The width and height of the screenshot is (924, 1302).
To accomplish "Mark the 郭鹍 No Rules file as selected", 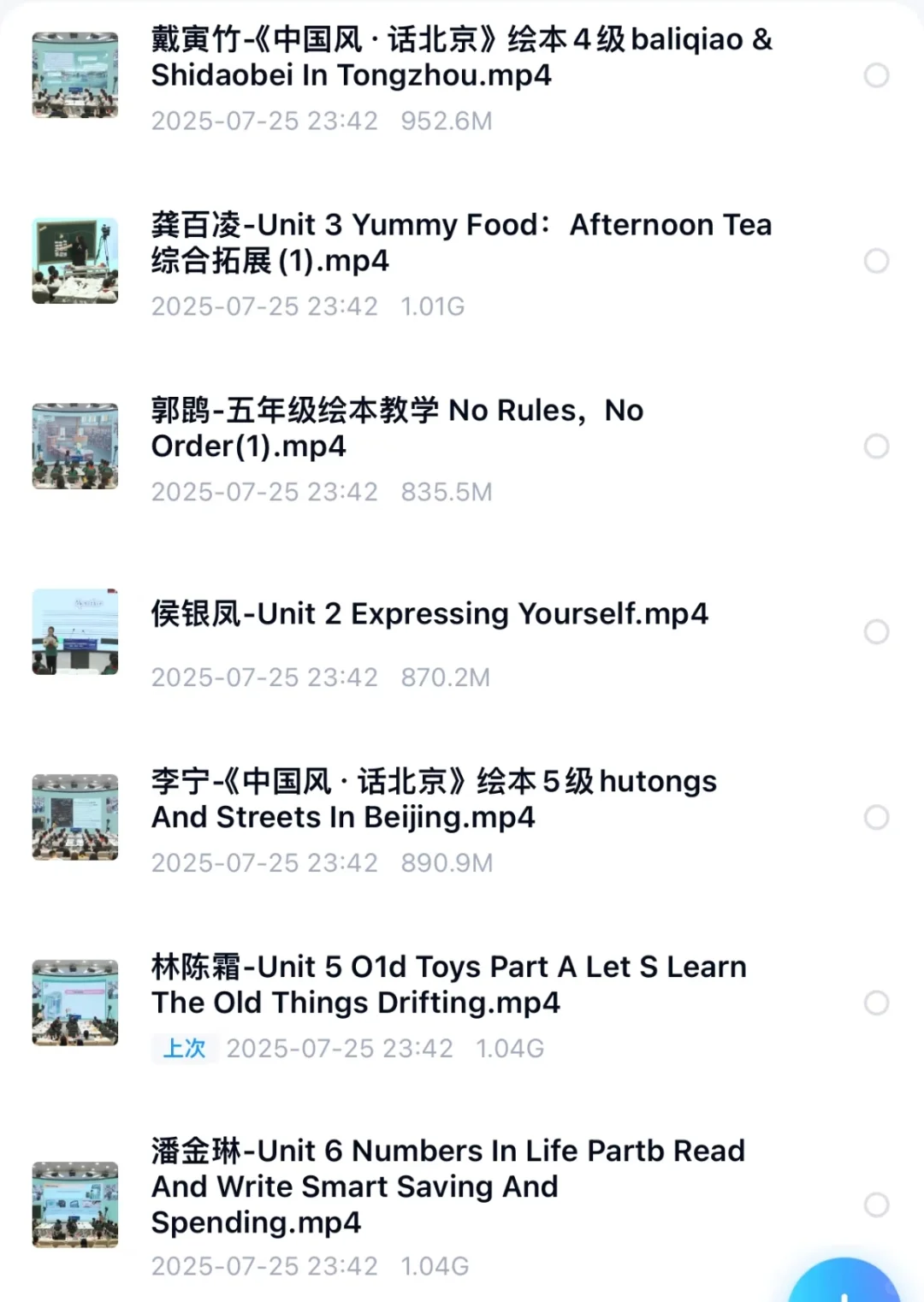I will (876, 447).
